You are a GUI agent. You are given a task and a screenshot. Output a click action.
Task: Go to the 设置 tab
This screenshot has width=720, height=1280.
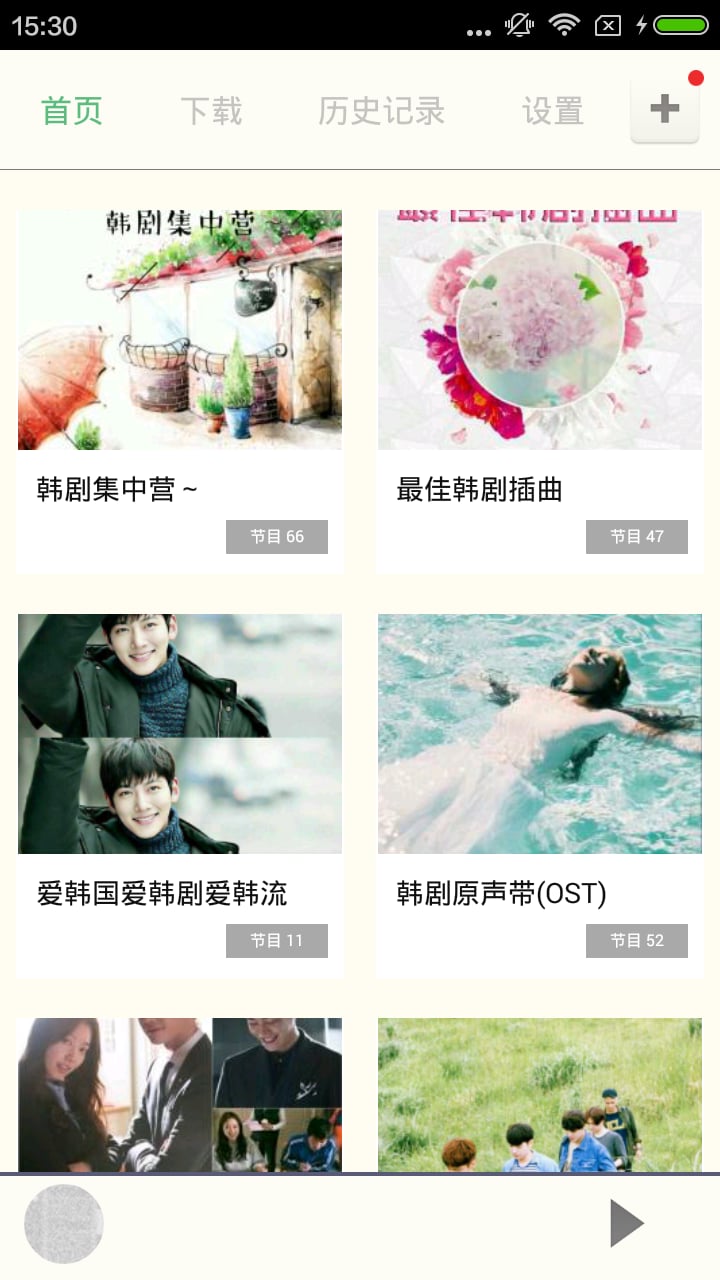[x=552, y=111]
